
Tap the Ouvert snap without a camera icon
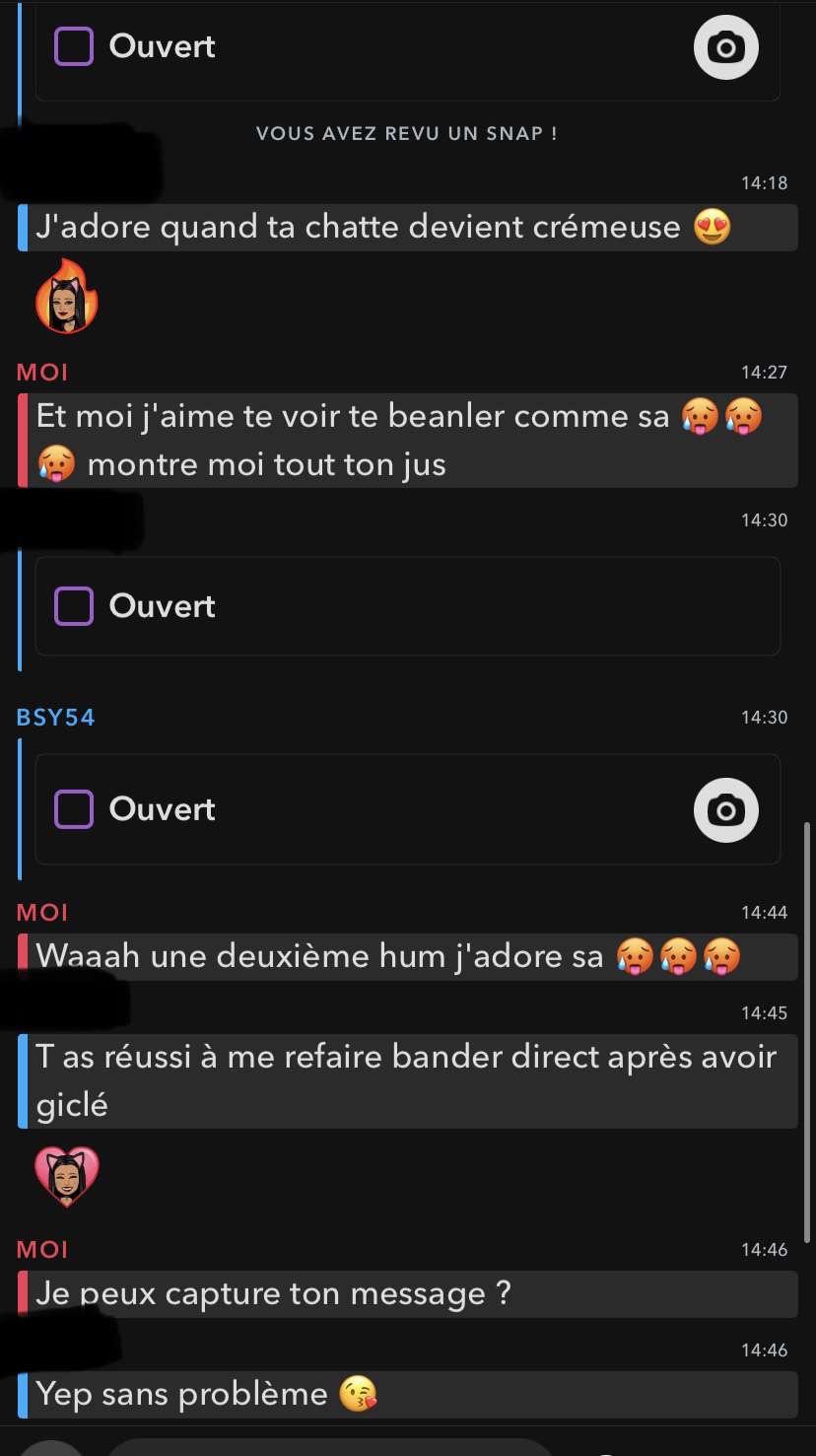(x=408, y=606)
